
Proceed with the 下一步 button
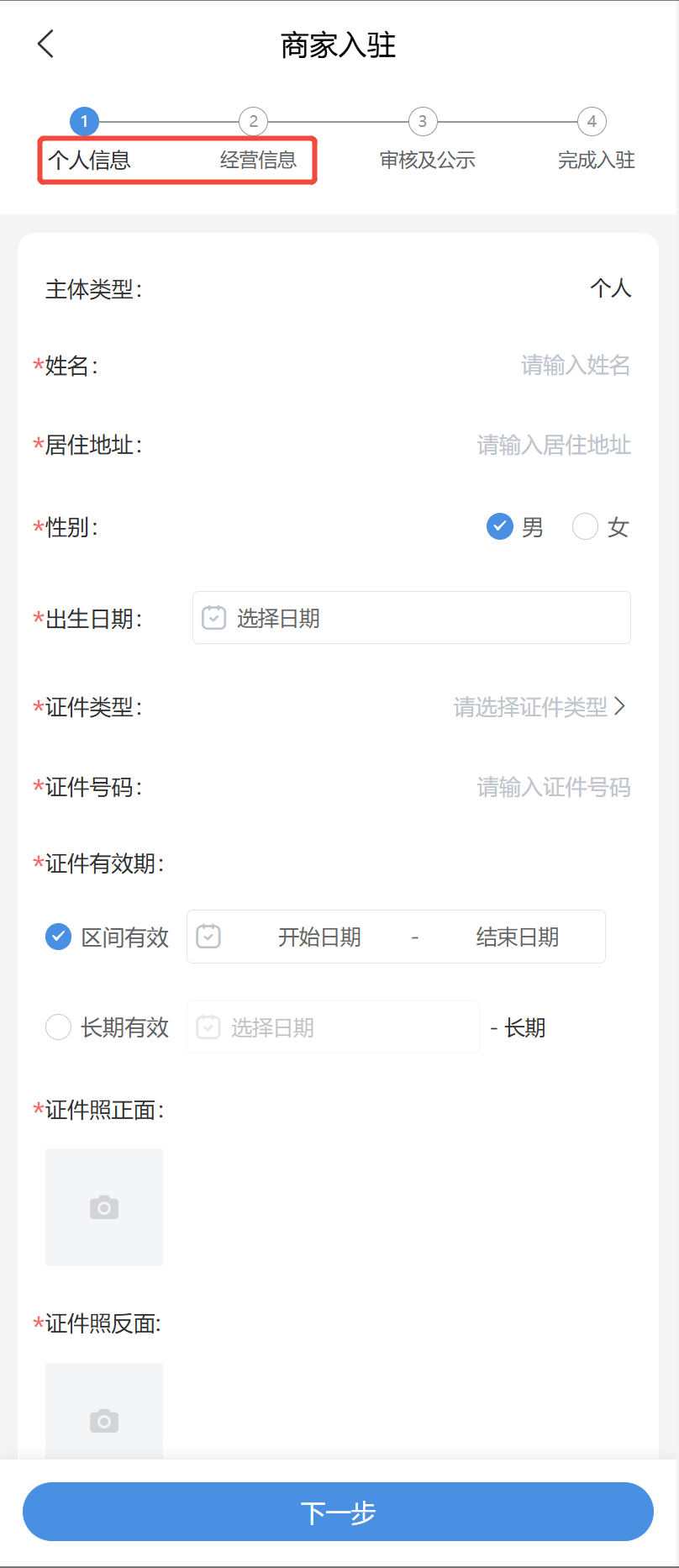pos(339,1512)
